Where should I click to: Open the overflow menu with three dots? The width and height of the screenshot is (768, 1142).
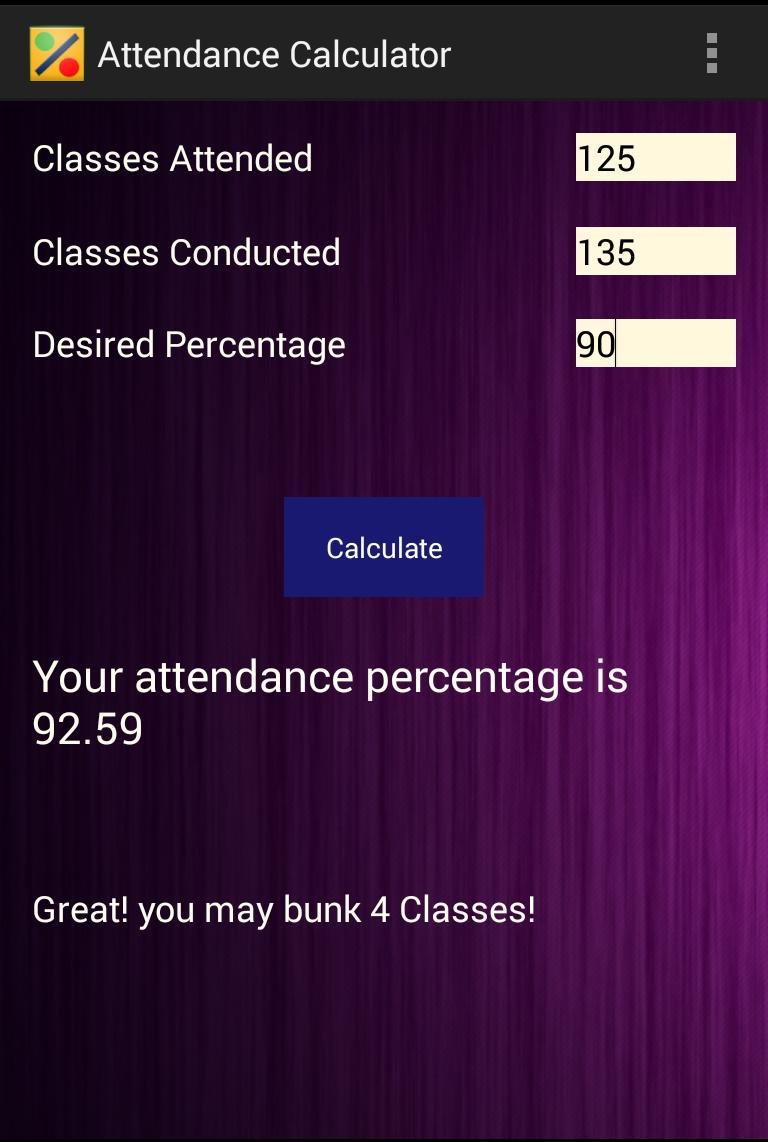pos(712,53)
